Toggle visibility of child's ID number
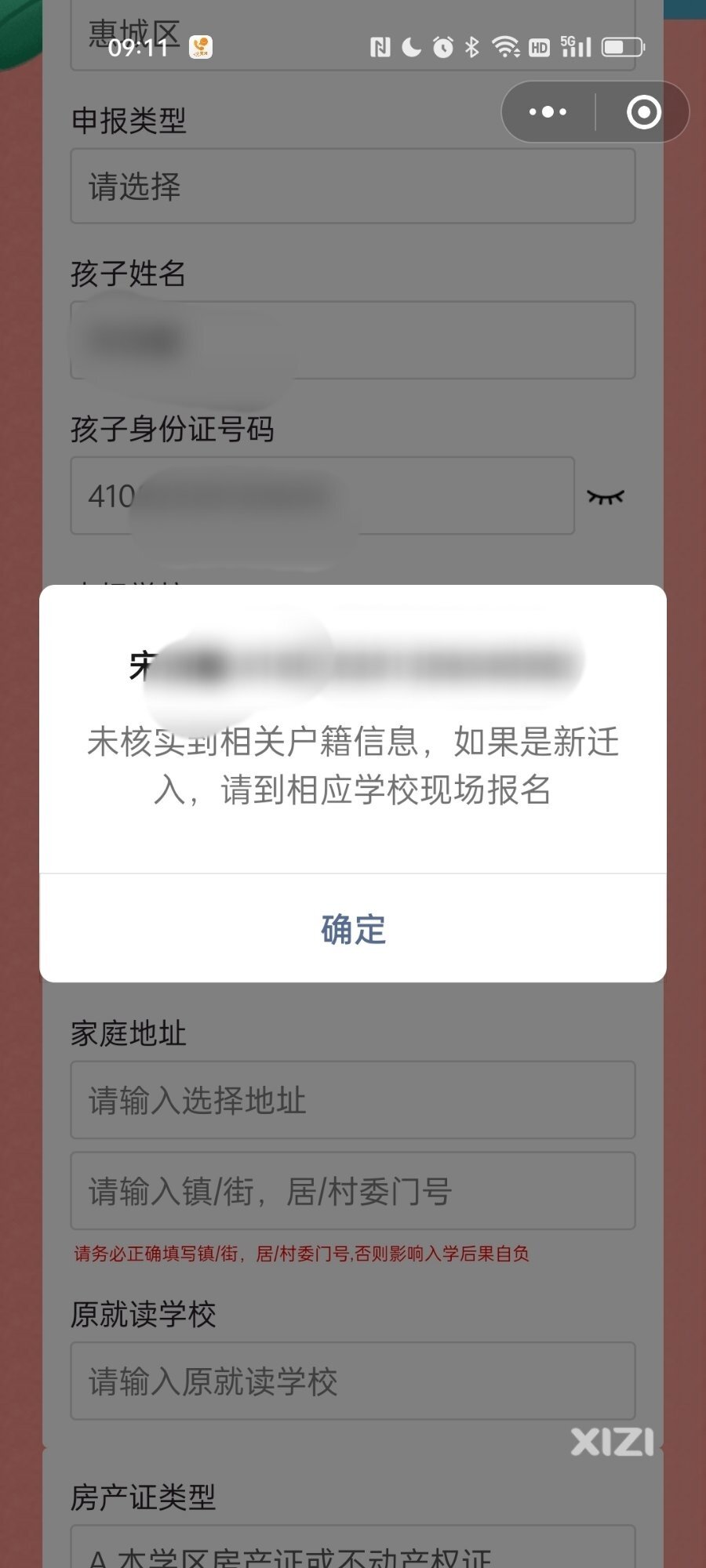The image size is (706, 1568). pos(606,497)
